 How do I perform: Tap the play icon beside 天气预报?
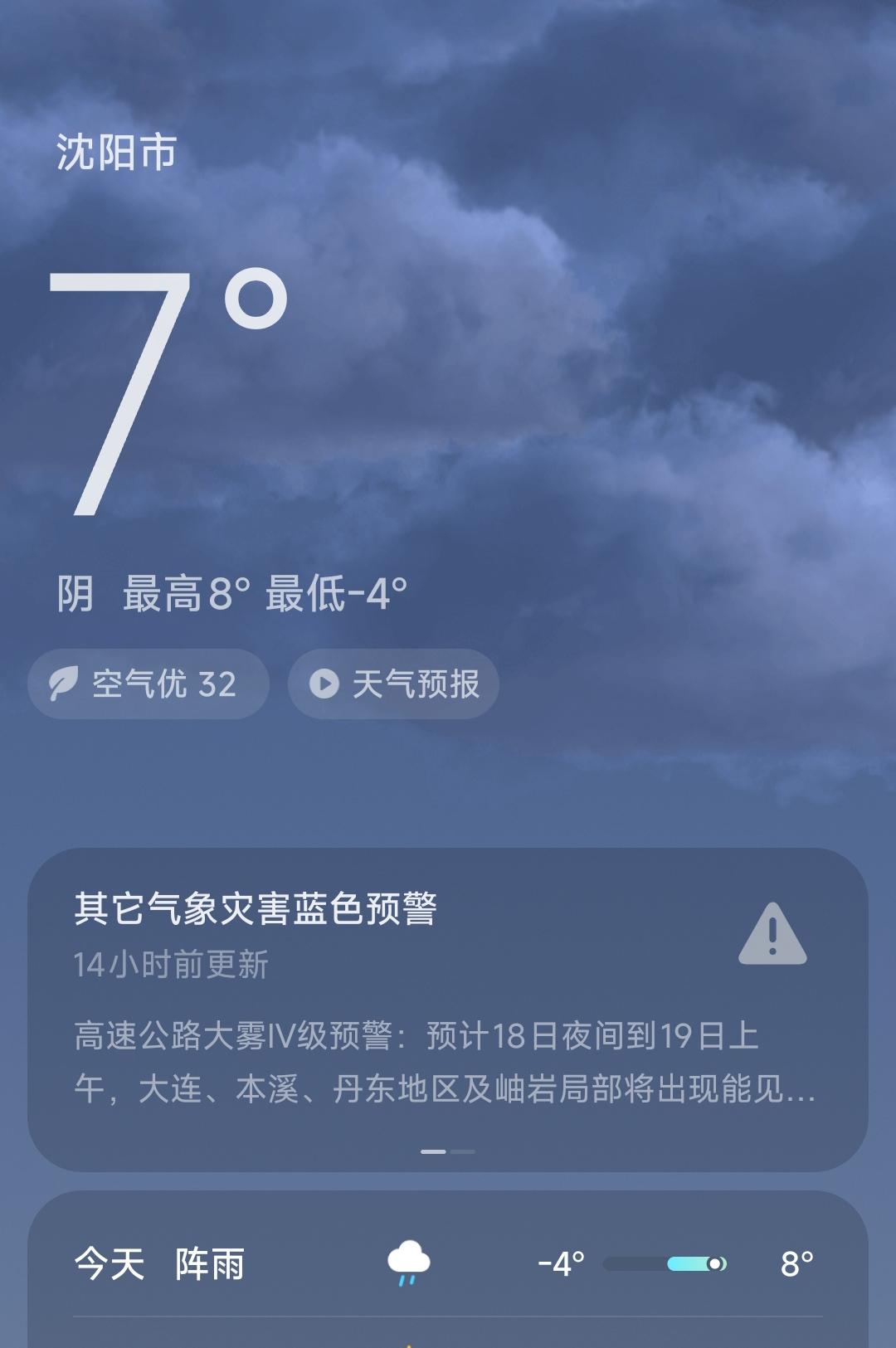(x=323, y=683)
